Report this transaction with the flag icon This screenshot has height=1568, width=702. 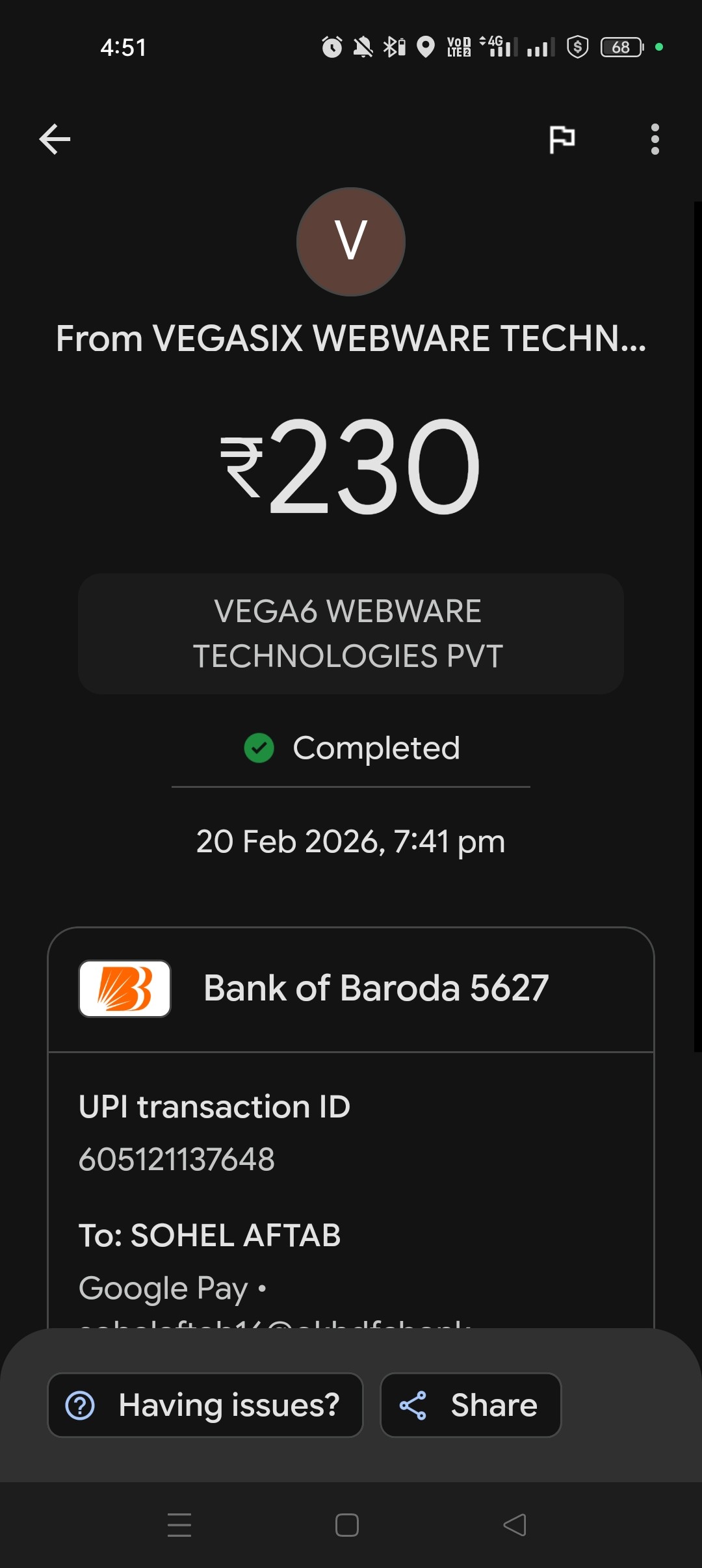tap(562, 139)
